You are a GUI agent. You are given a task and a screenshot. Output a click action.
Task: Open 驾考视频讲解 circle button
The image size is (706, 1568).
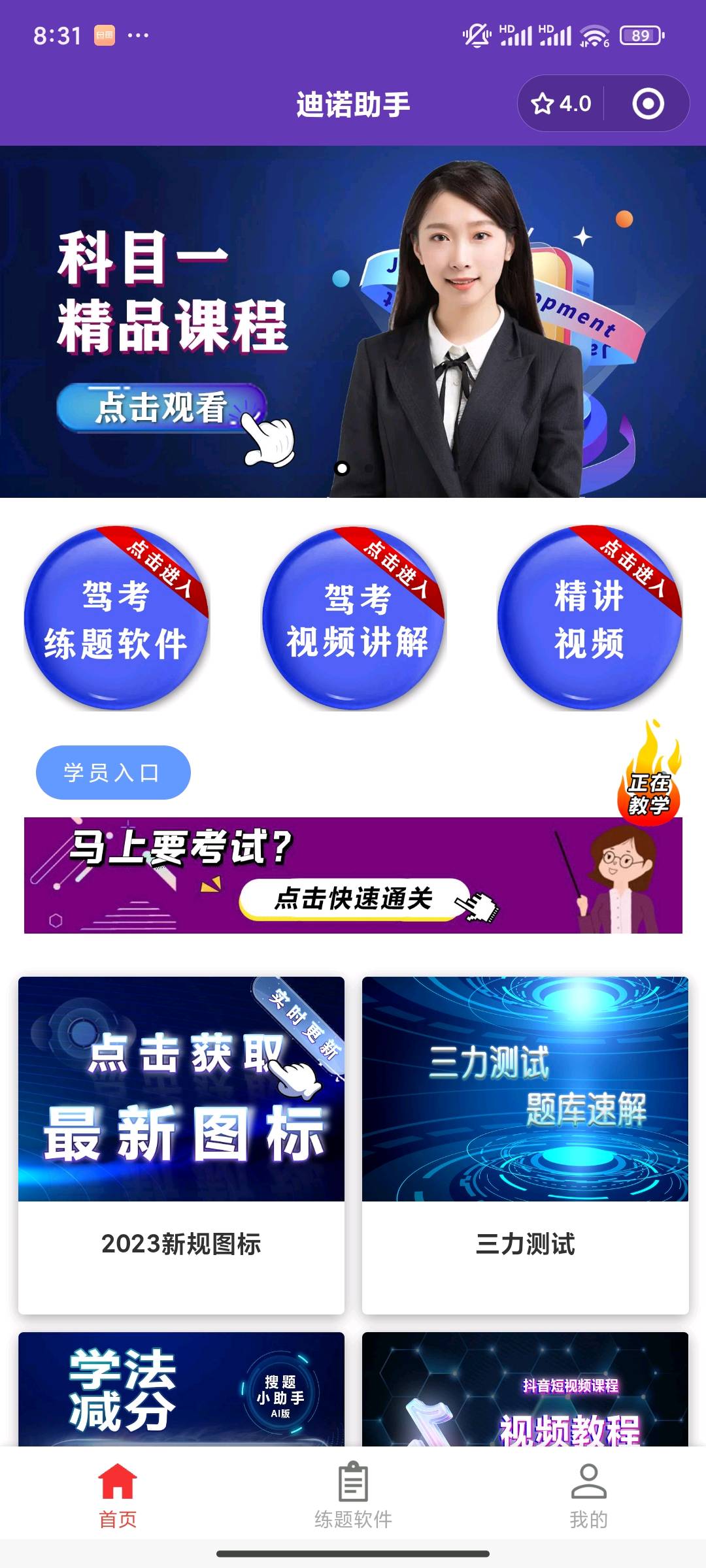pos(354,618)
